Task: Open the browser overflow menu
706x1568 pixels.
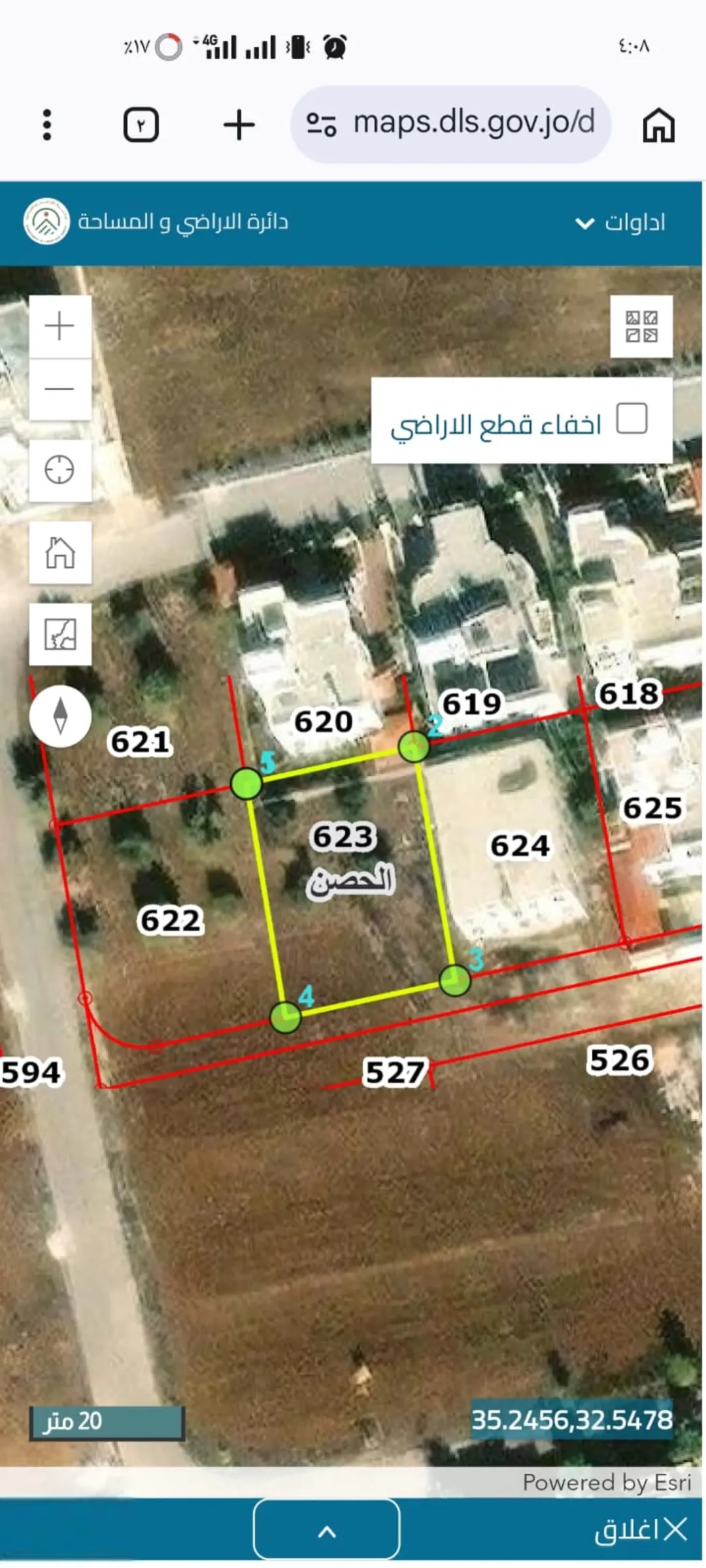Action: [46, 124]
